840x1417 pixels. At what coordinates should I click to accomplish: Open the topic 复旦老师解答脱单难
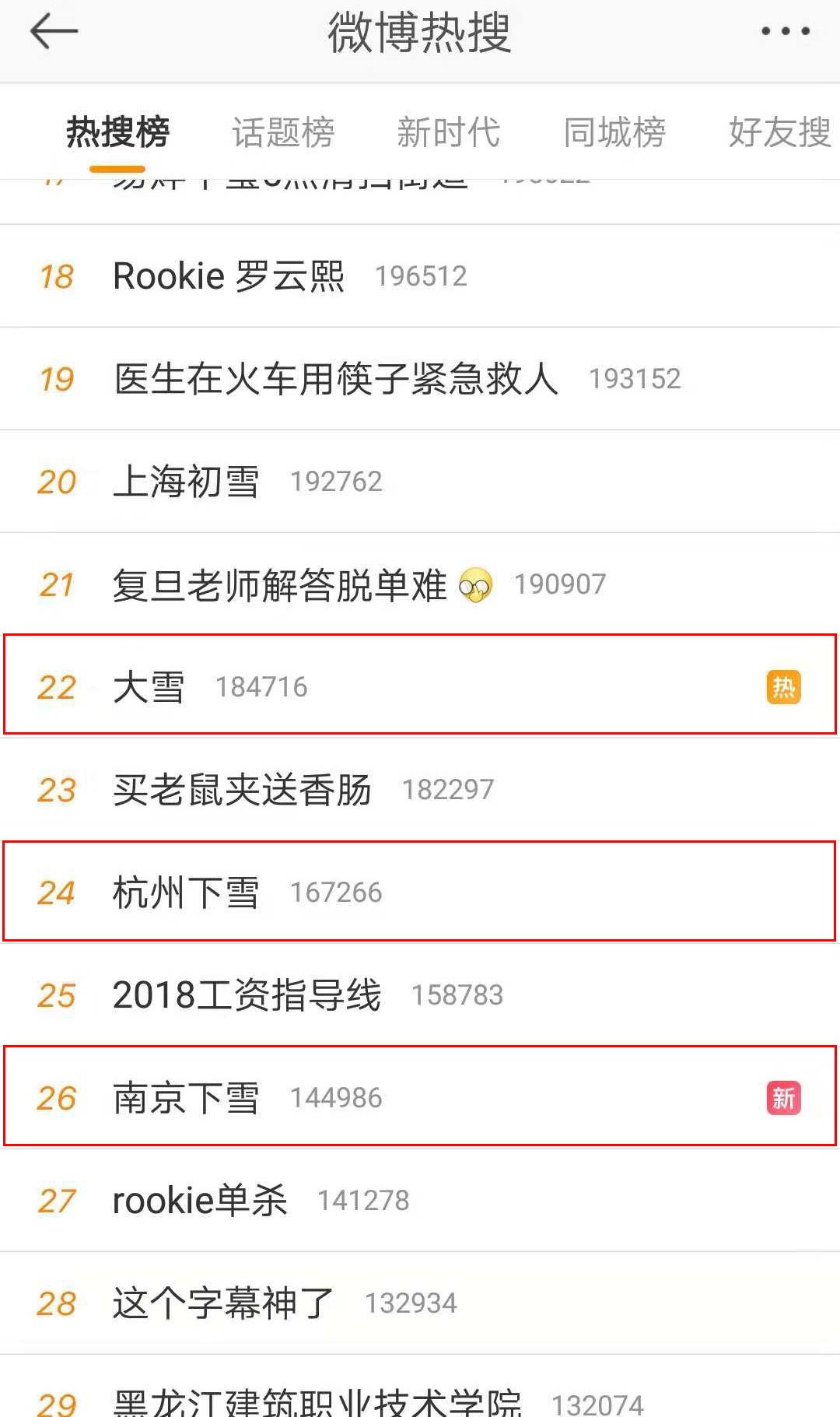point(280,584)
